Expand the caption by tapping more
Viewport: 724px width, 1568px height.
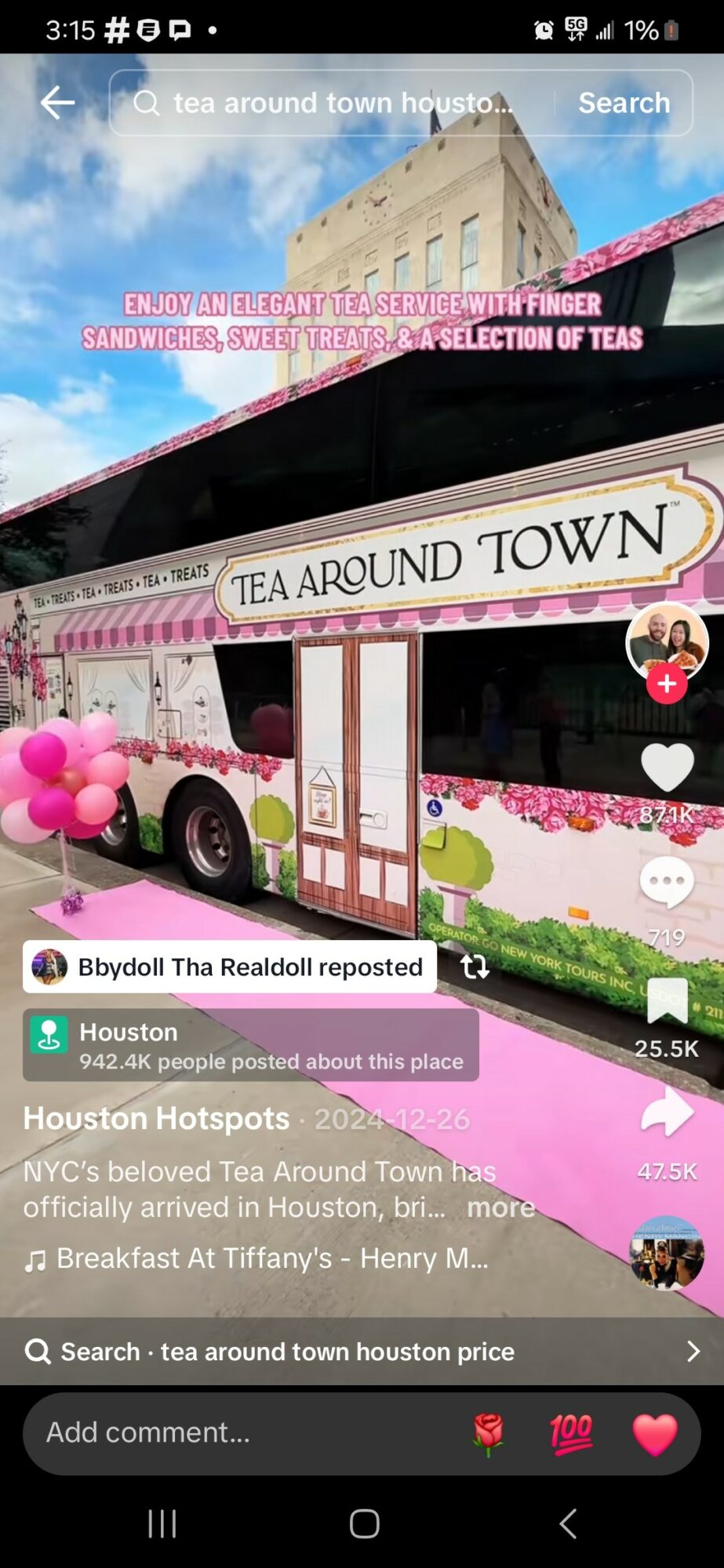tap(500, 1207)
